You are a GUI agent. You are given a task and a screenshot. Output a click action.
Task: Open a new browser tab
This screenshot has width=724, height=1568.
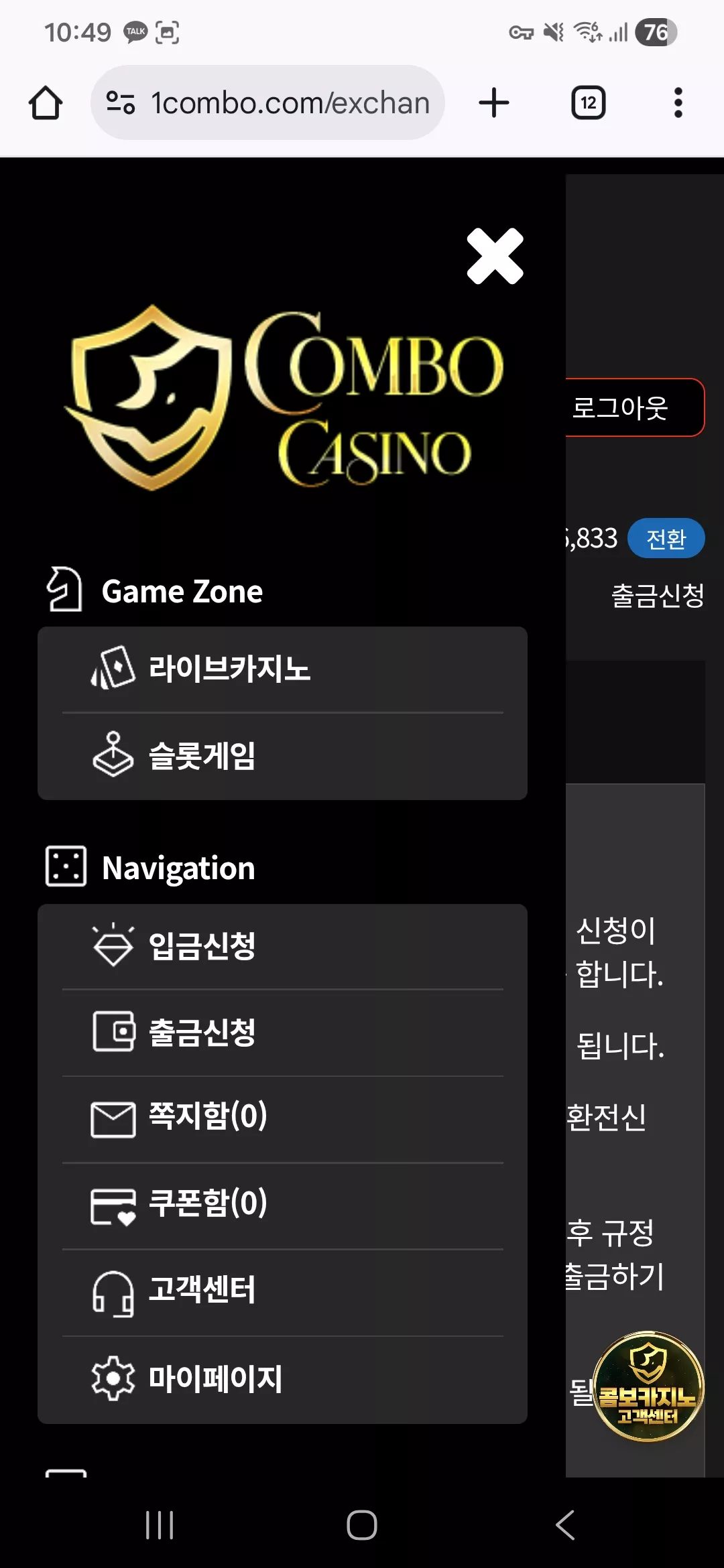pyautogui.click(x=494, y=103)
